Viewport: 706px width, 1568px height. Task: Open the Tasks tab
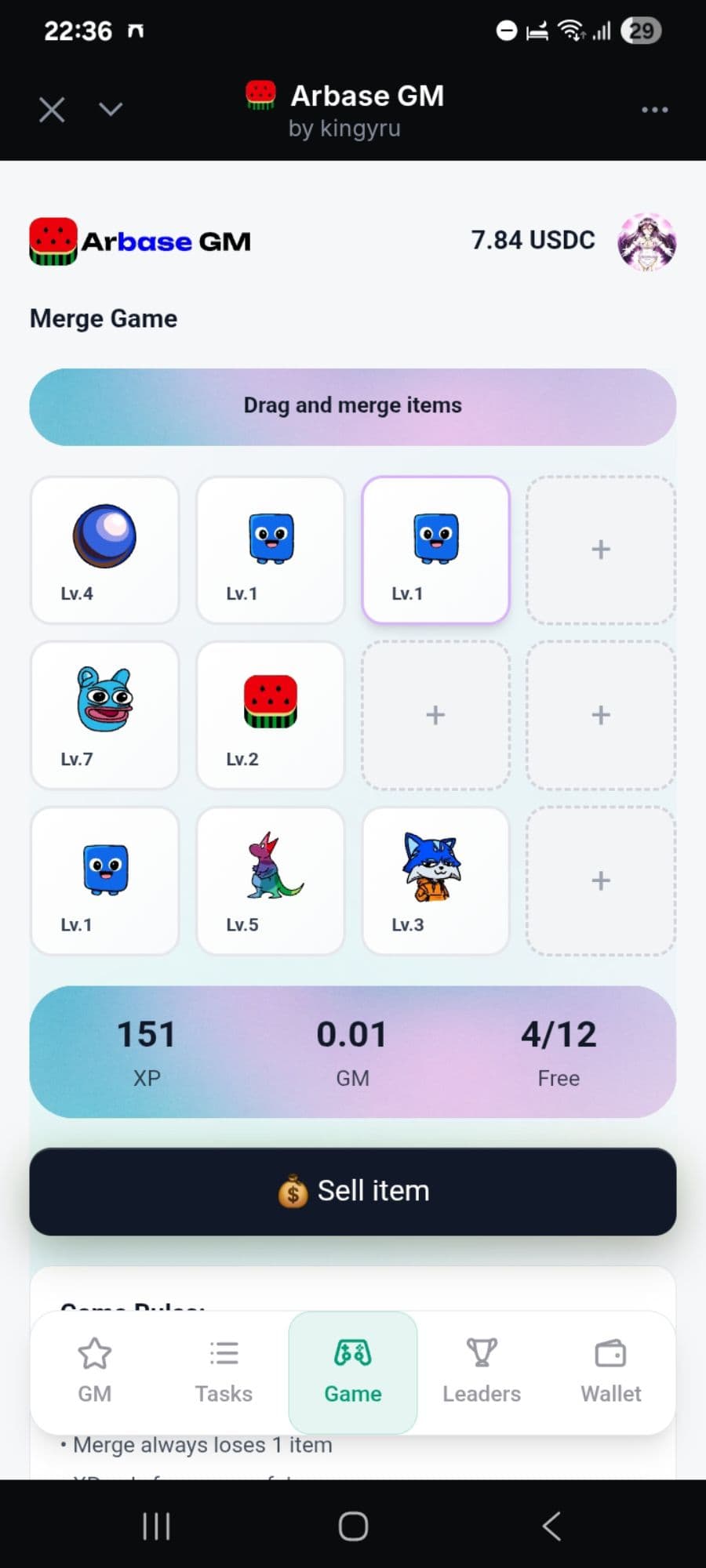[x=224, y=1371]
